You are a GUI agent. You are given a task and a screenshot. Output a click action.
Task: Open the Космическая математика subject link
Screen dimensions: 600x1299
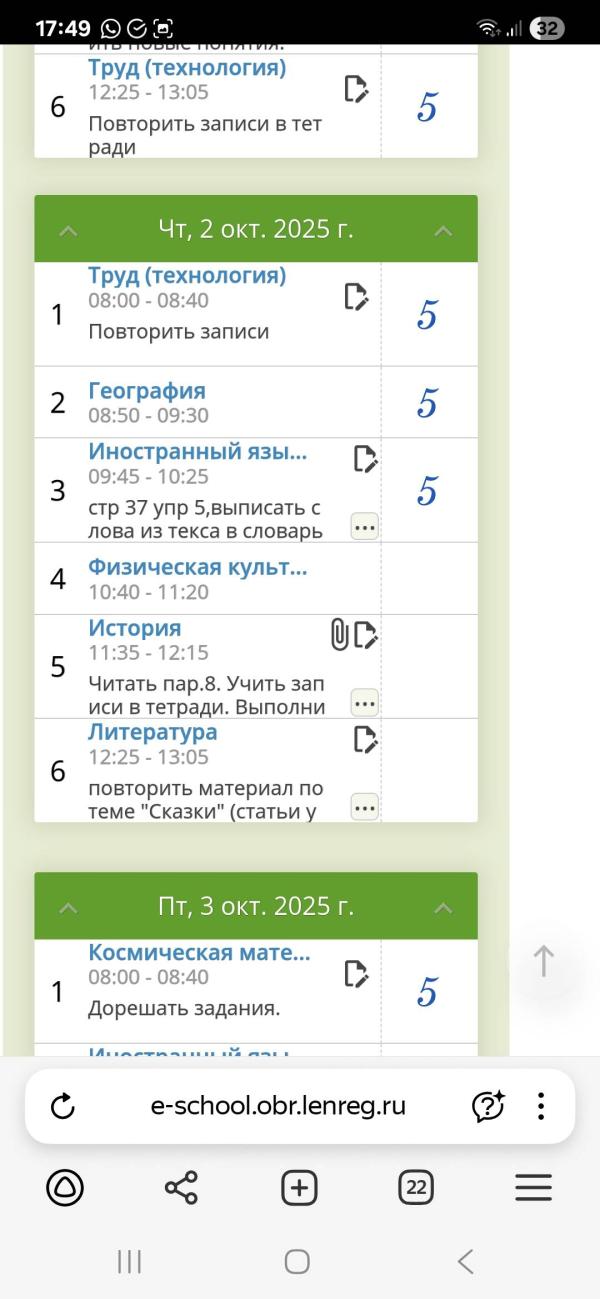[199, 952]
